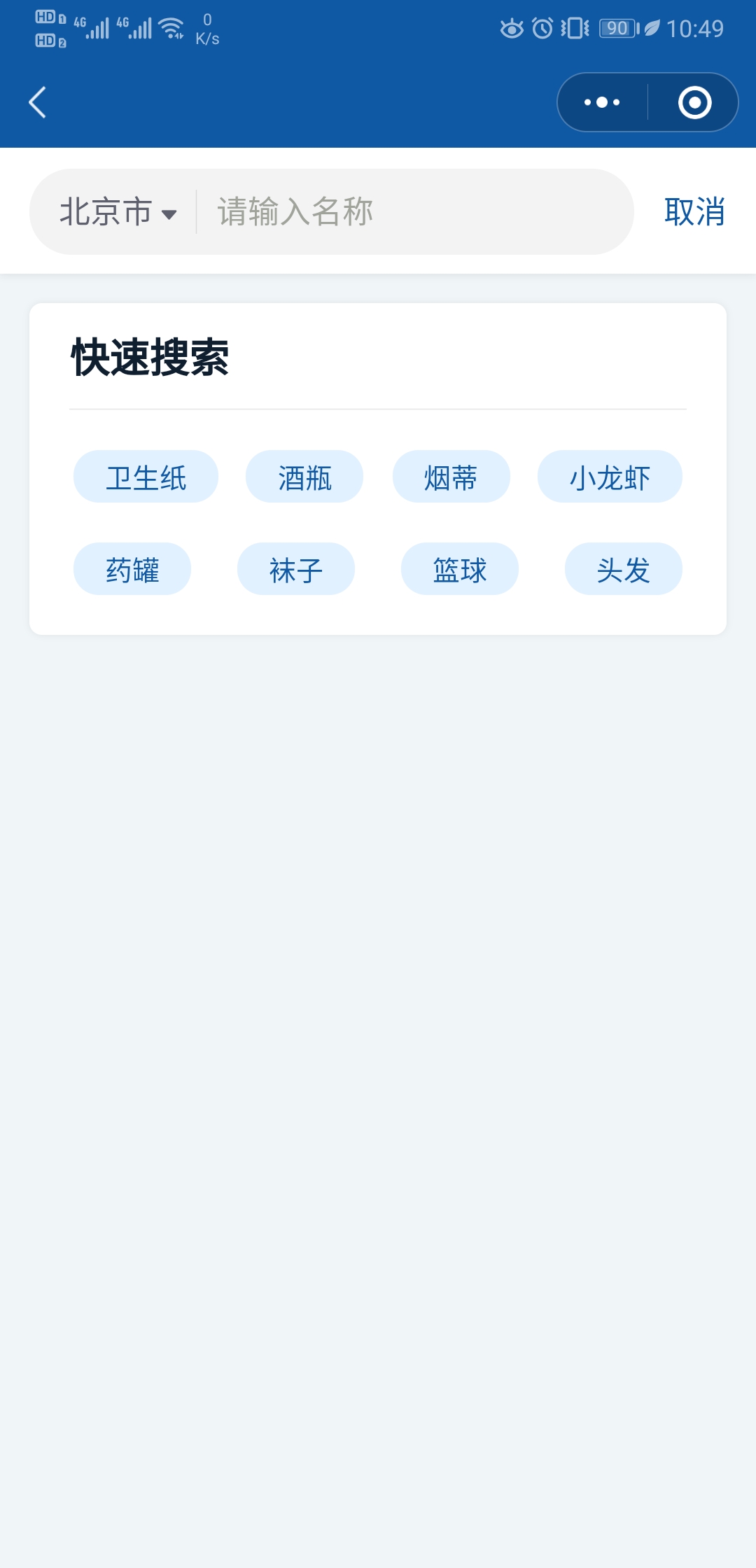Viewport: 756px width, 1568px height.
Task: Choose the 篮球 chip
Action: [460, 569]
